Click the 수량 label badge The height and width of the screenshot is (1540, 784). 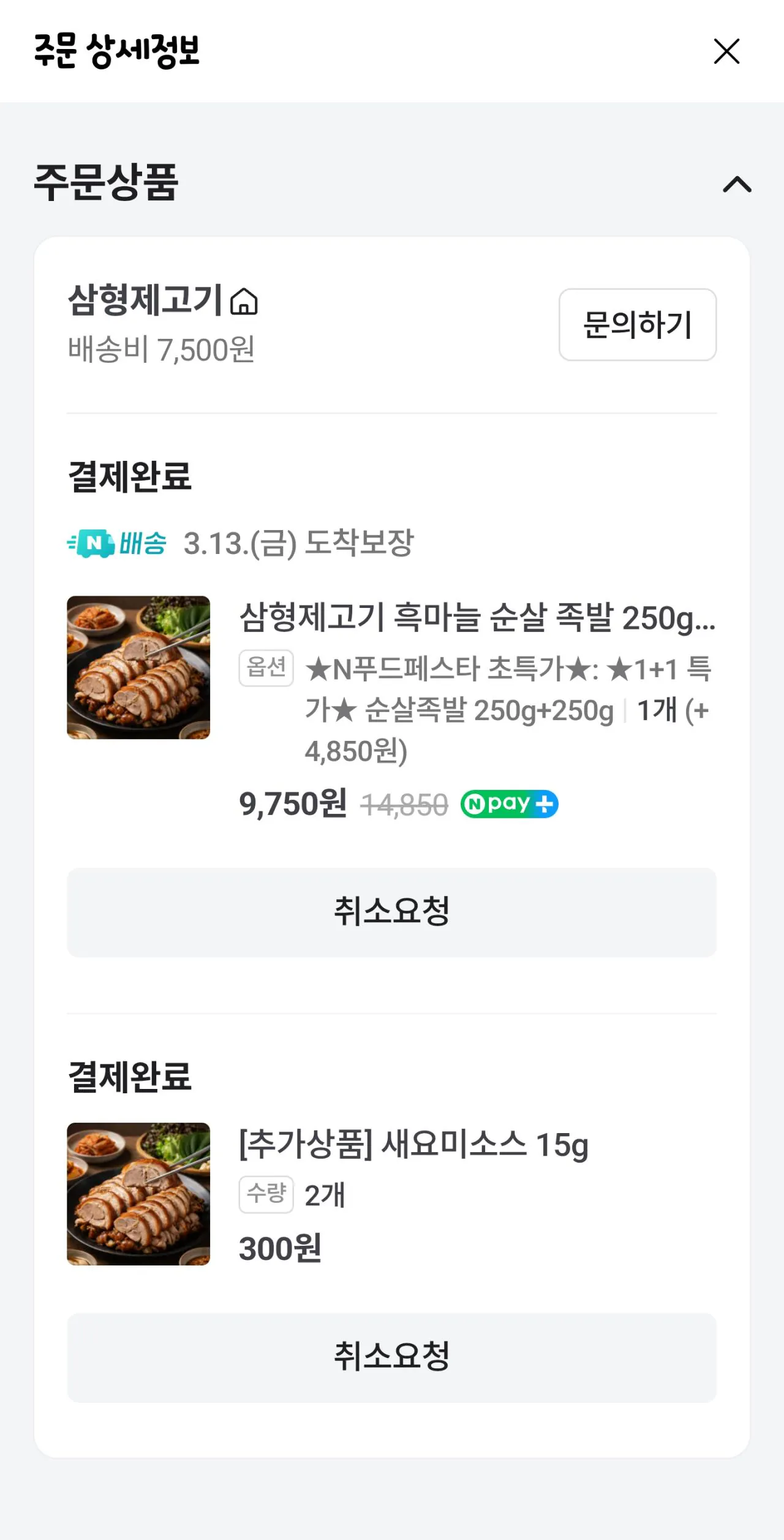[x=266, y=1193]
